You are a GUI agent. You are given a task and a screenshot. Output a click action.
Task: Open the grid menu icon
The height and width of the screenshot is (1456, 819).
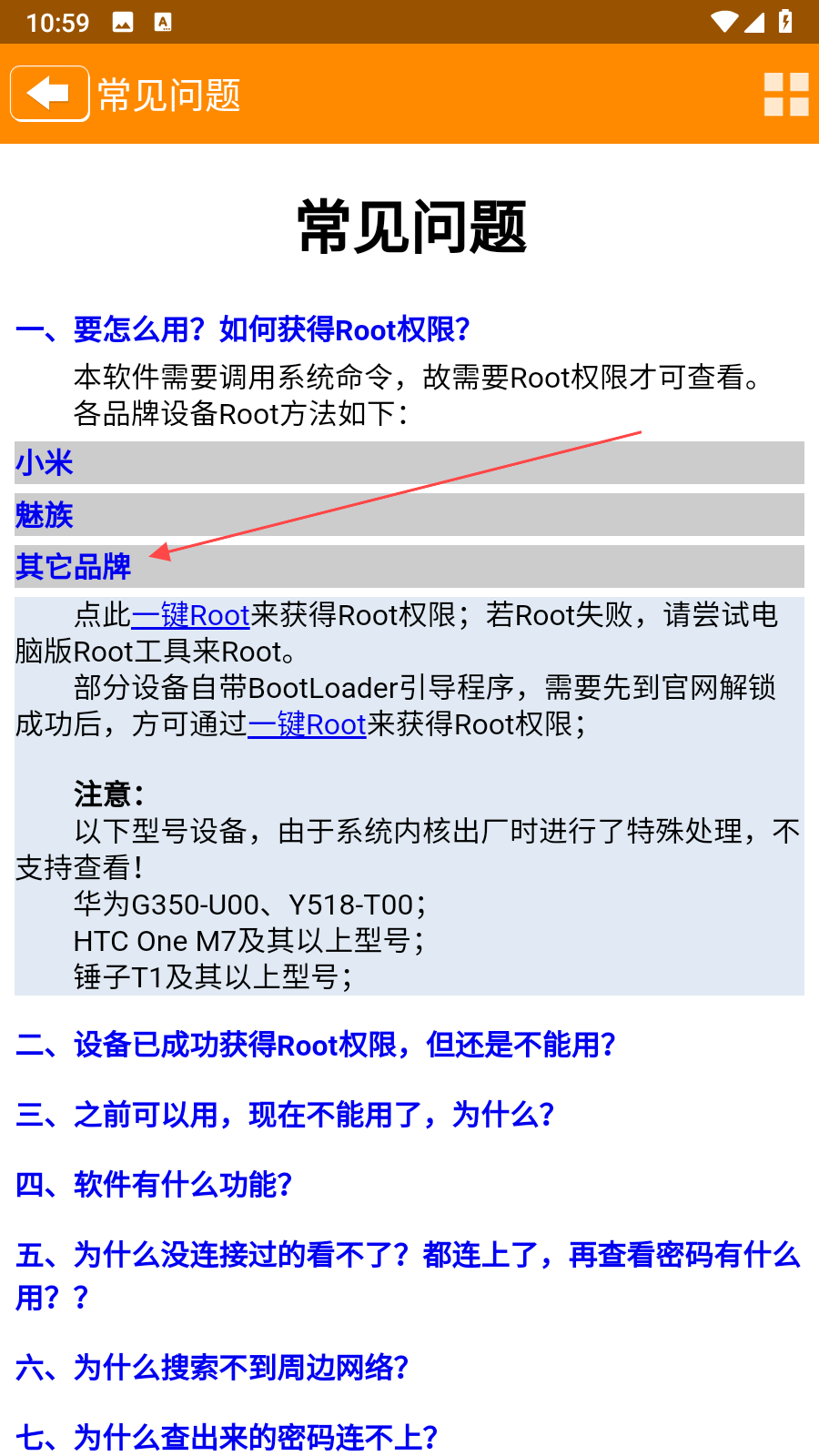786,94
